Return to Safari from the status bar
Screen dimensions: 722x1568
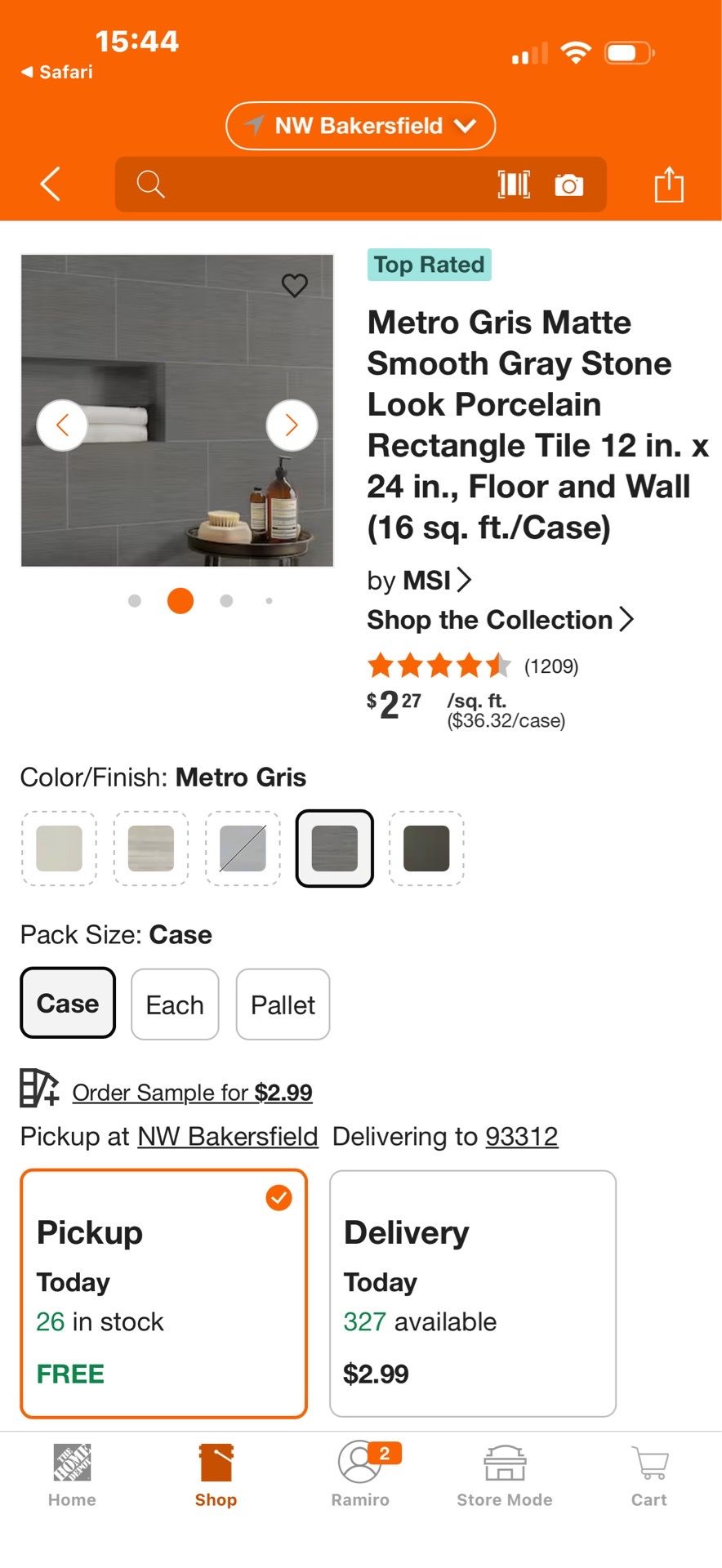[x=57, y=72]
